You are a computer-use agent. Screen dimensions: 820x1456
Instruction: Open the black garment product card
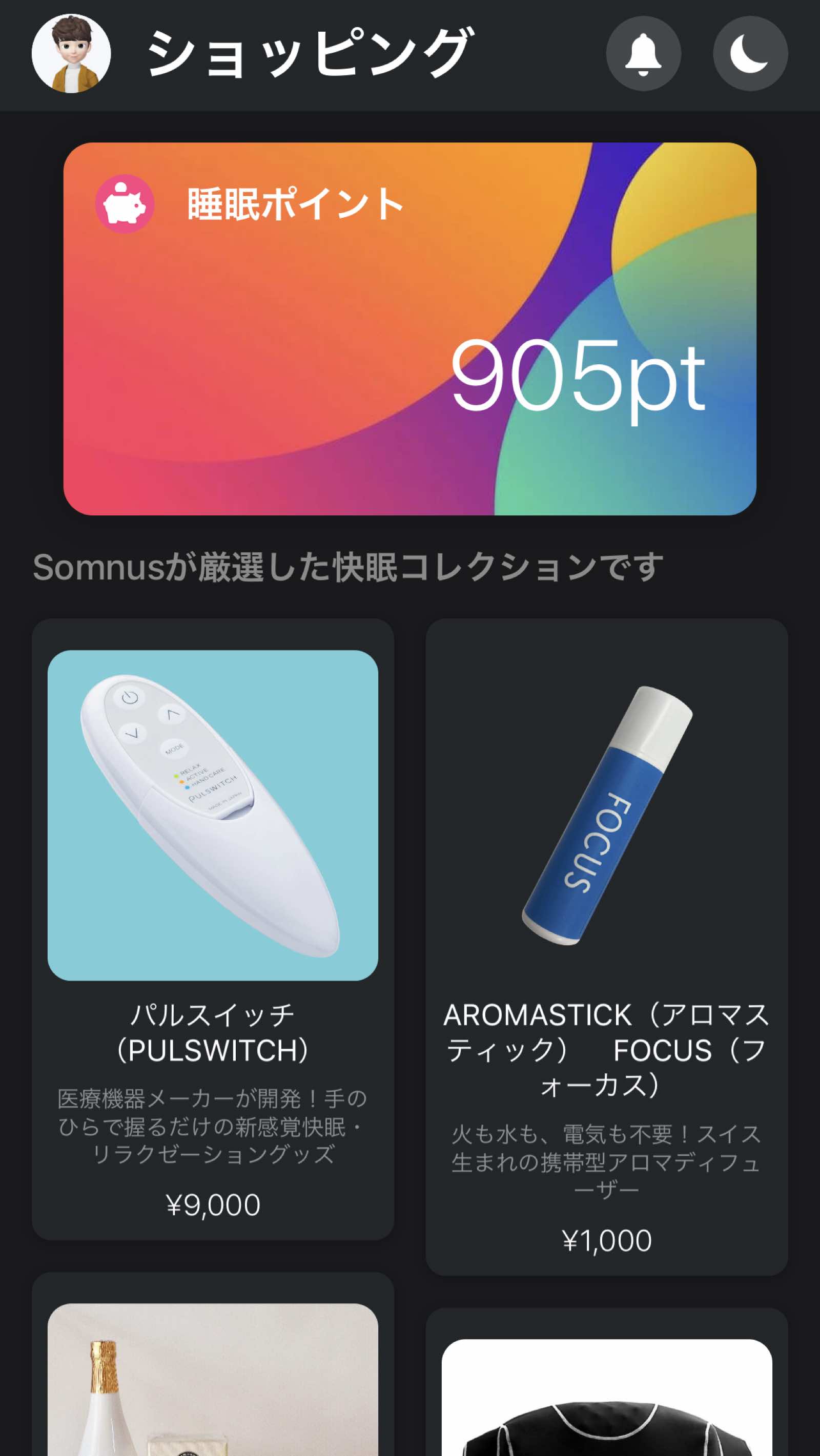click(607, 1382)
